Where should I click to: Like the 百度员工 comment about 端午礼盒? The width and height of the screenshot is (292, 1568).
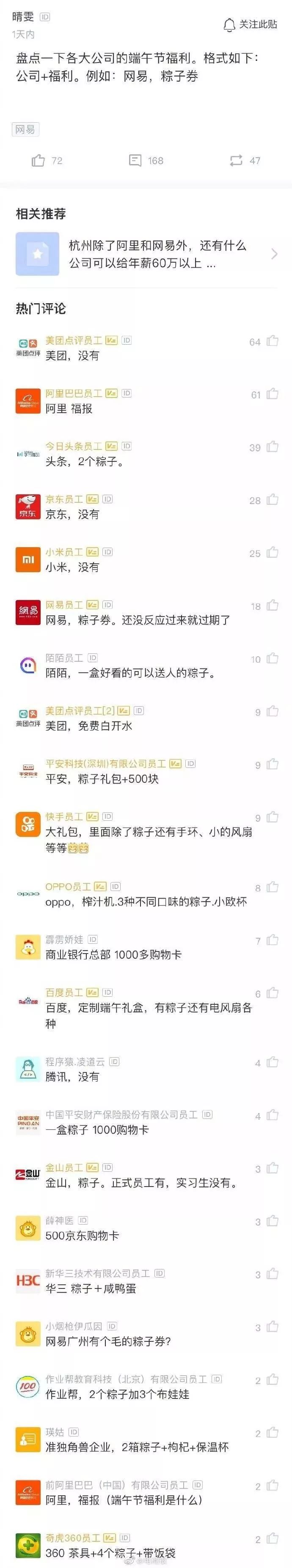coord(273,993)
